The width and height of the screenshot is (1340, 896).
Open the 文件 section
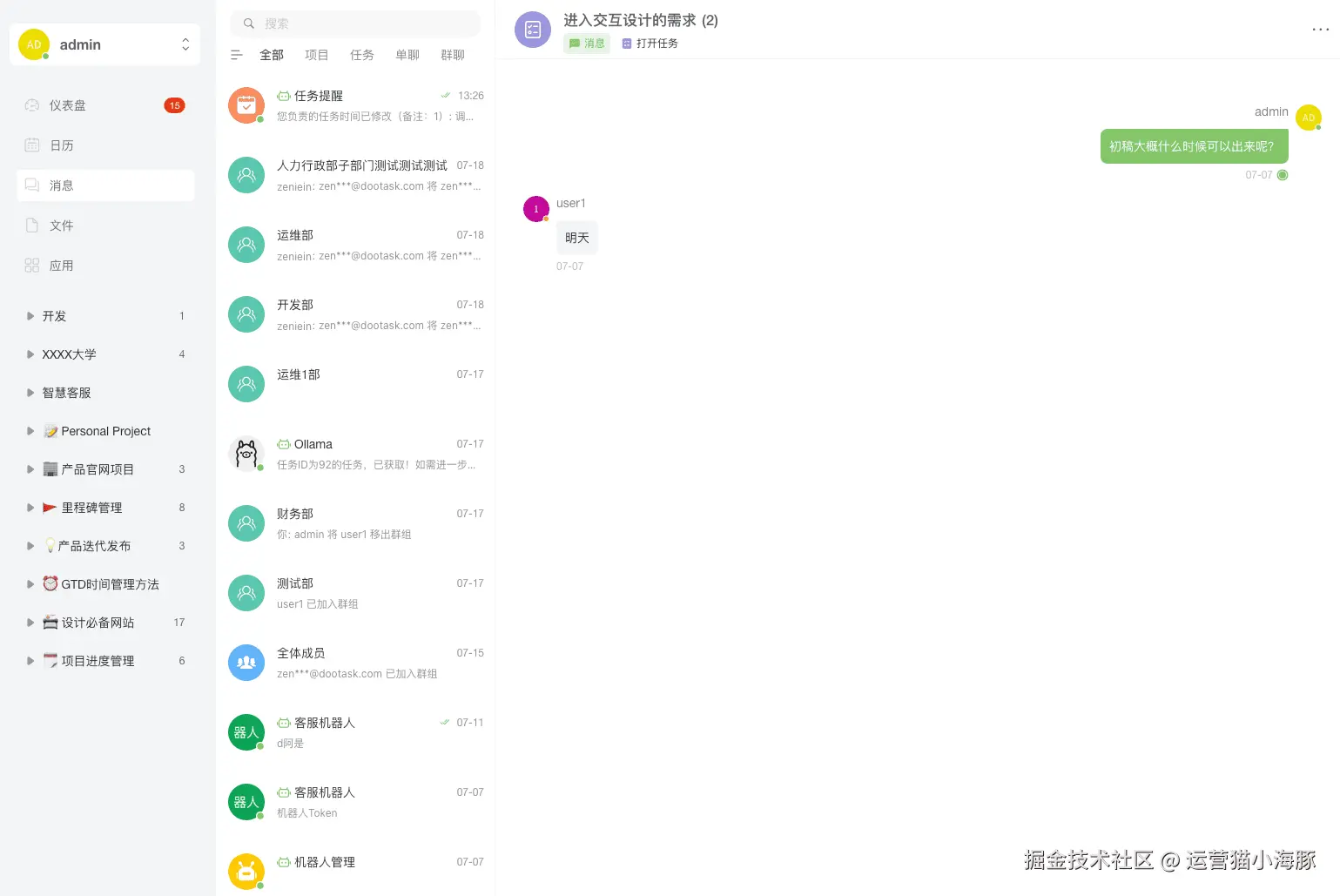click(x=61, y=226)
